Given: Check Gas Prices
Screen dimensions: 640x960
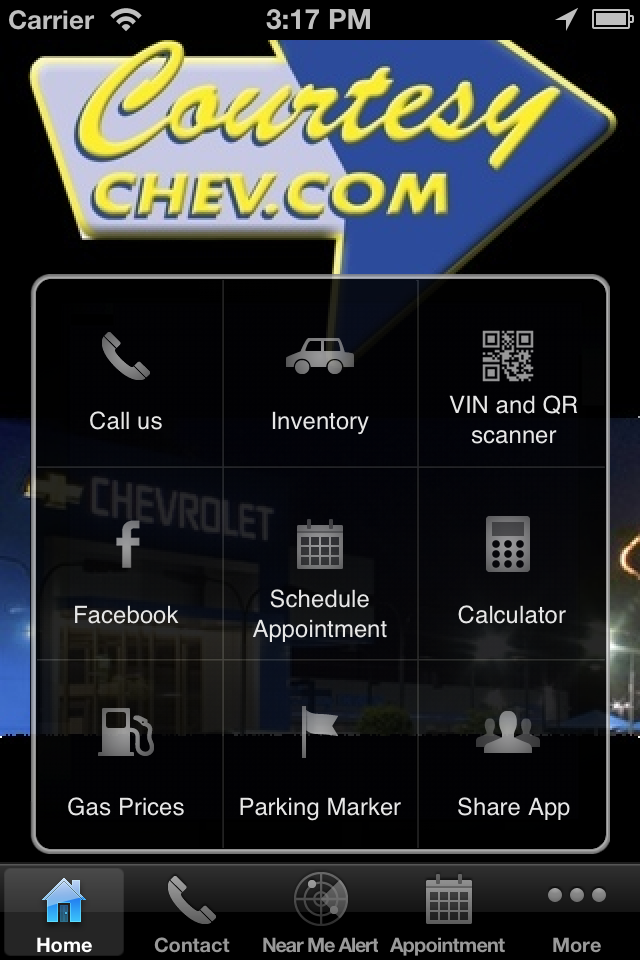Looking at the screenshot, I should tap(126, 762).
